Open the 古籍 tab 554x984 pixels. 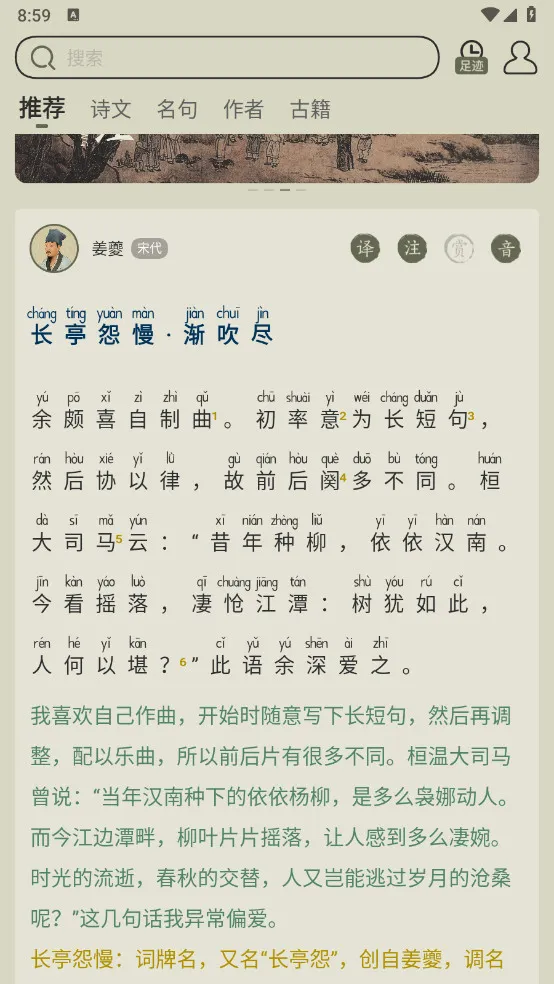pos(310,109)
